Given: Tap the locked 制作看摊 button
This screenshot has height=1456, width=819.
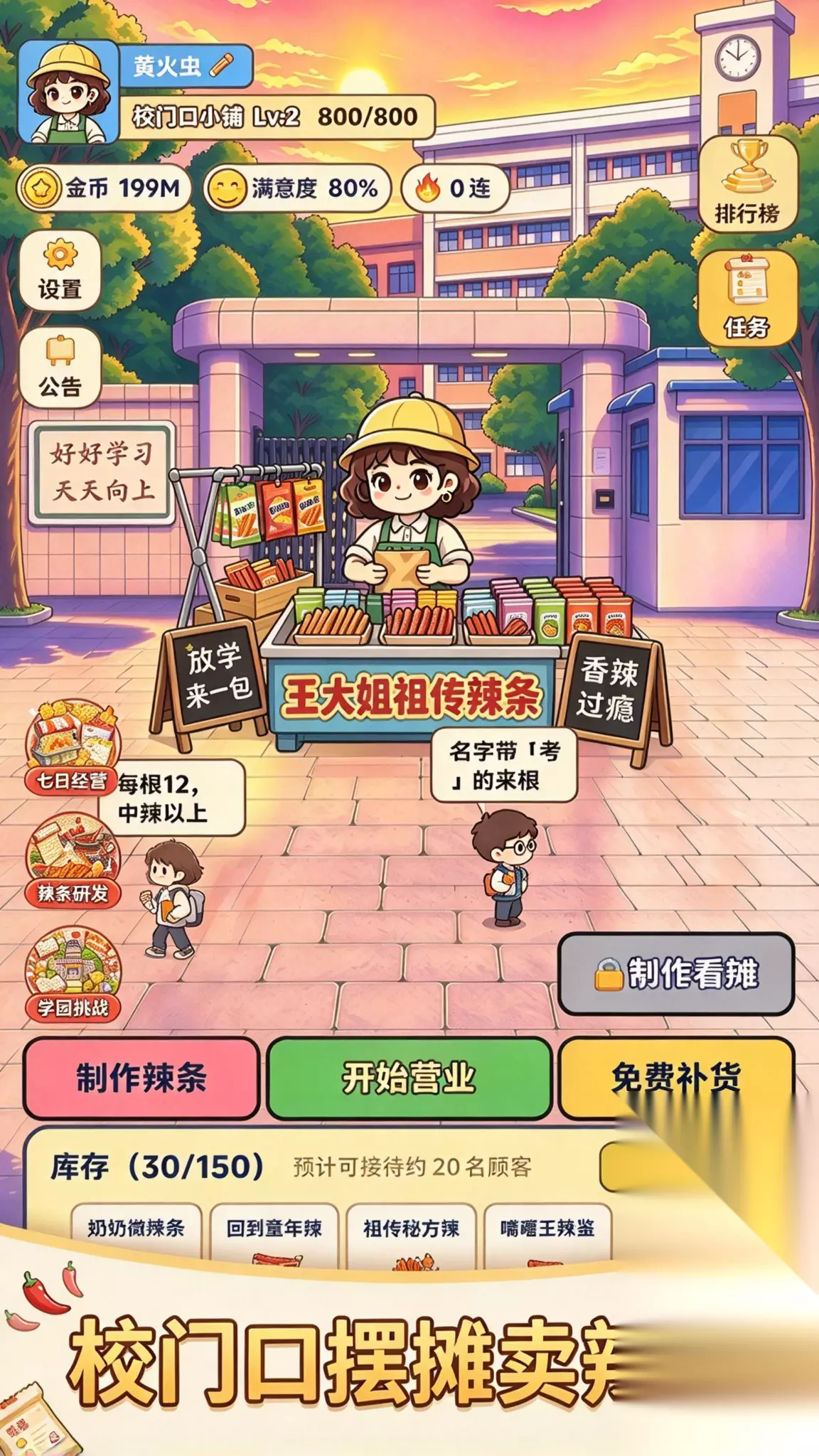Looking at the screenshot, I should point(676,973).
